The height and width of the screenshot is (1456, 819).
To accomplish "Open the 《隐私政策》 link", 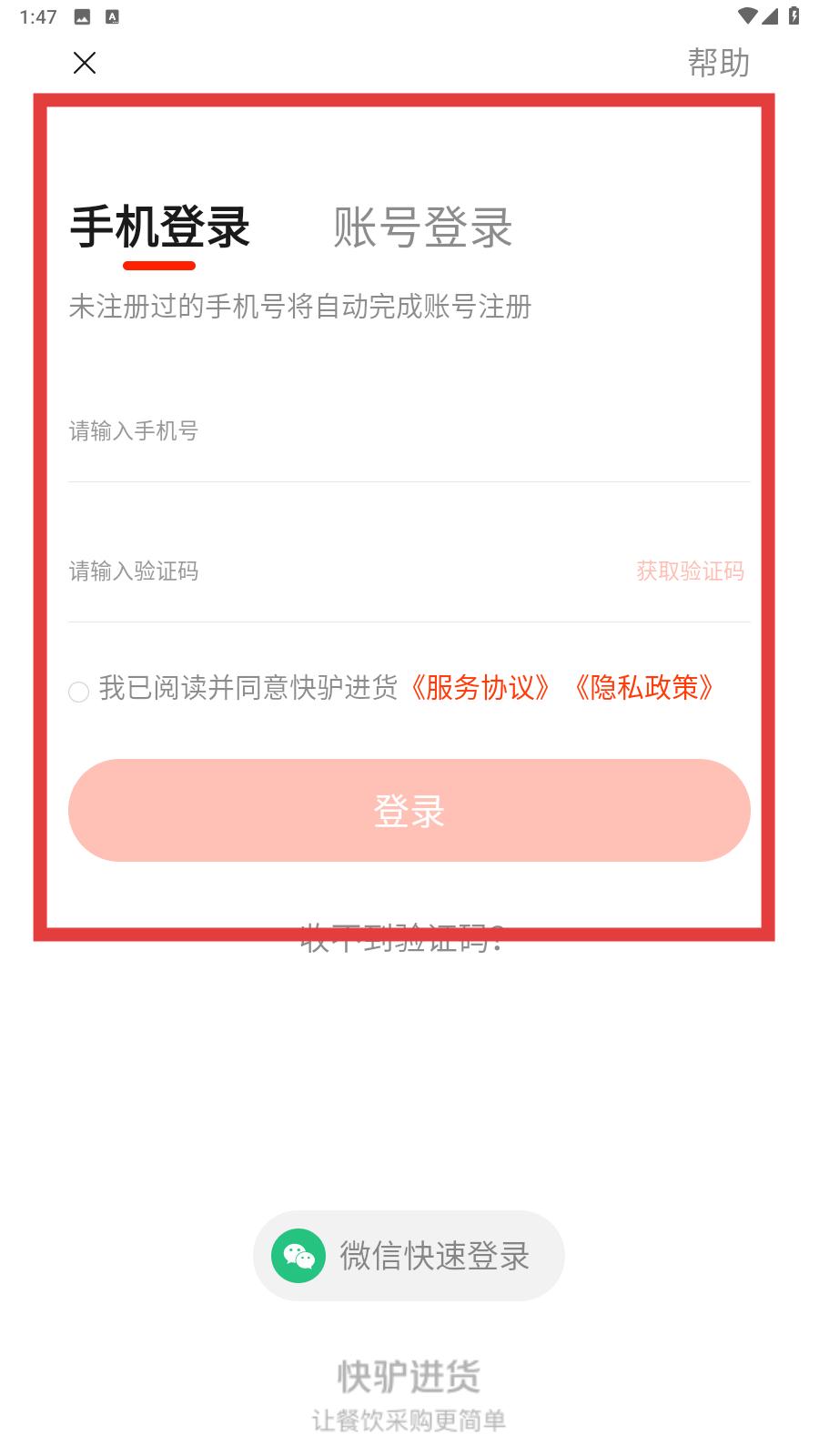I will click(643, 688).
